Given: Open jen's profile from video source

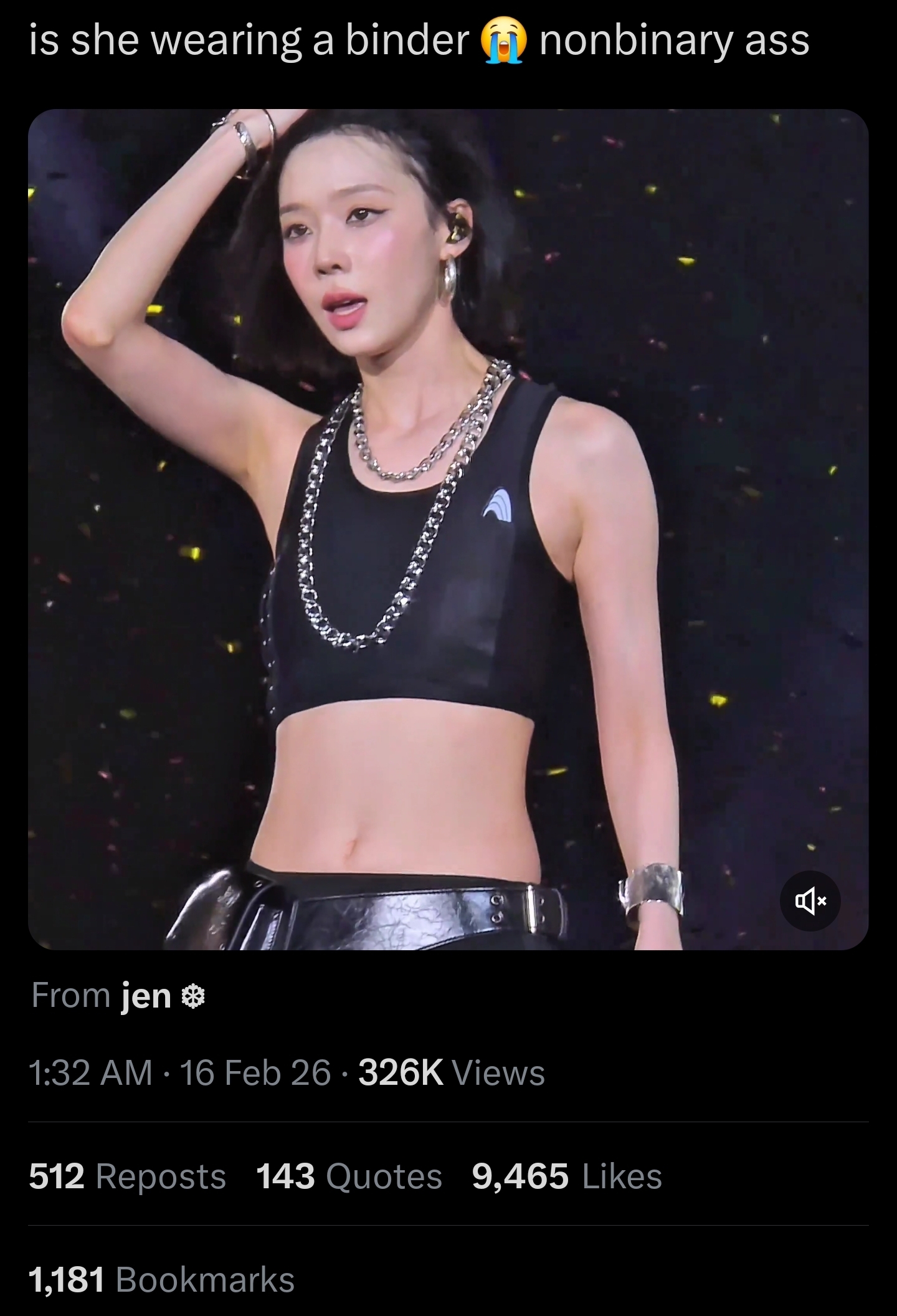Looking at the screenshot, I should tap(146, 995).
